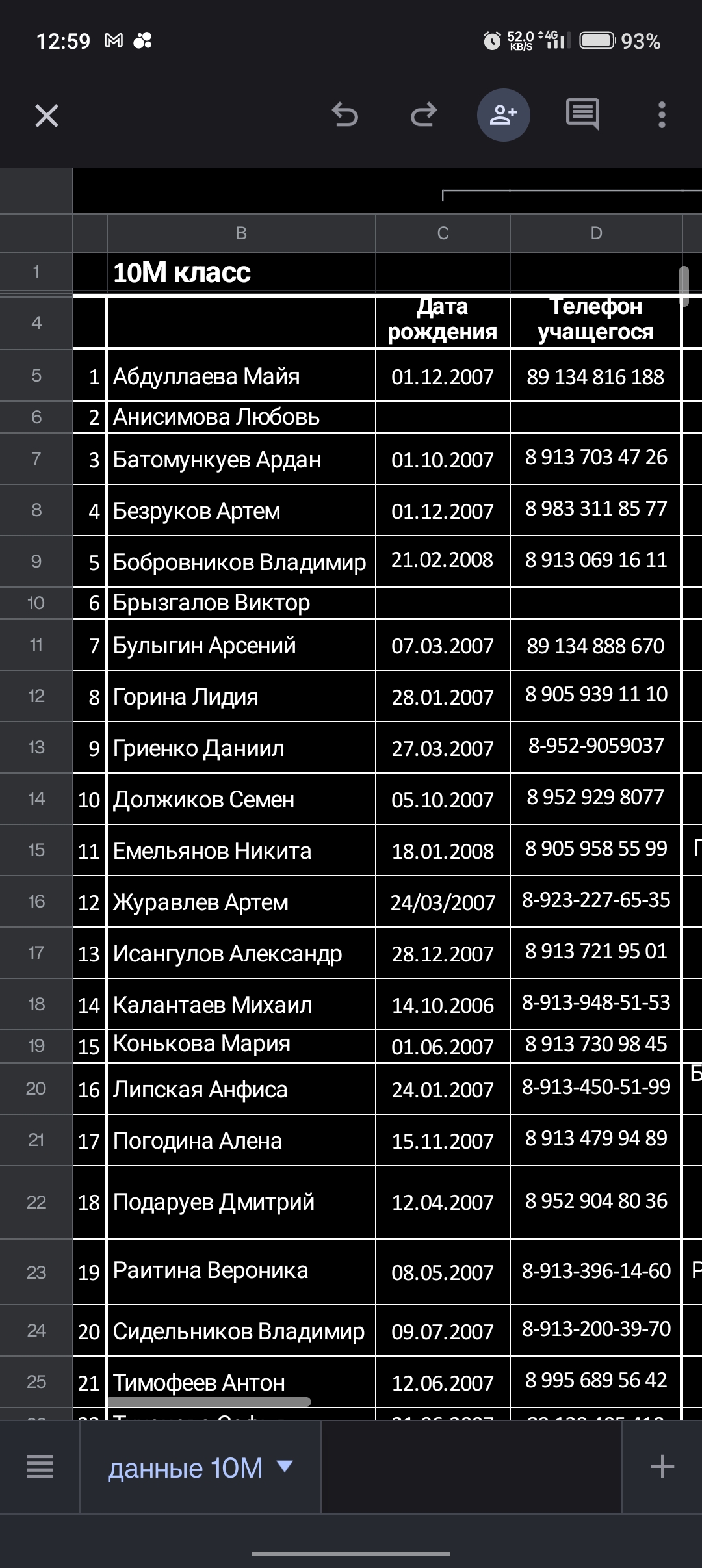The height and width of the screenshot is (1568, 702).
Task: Select column C header
Action: point(443,233)
